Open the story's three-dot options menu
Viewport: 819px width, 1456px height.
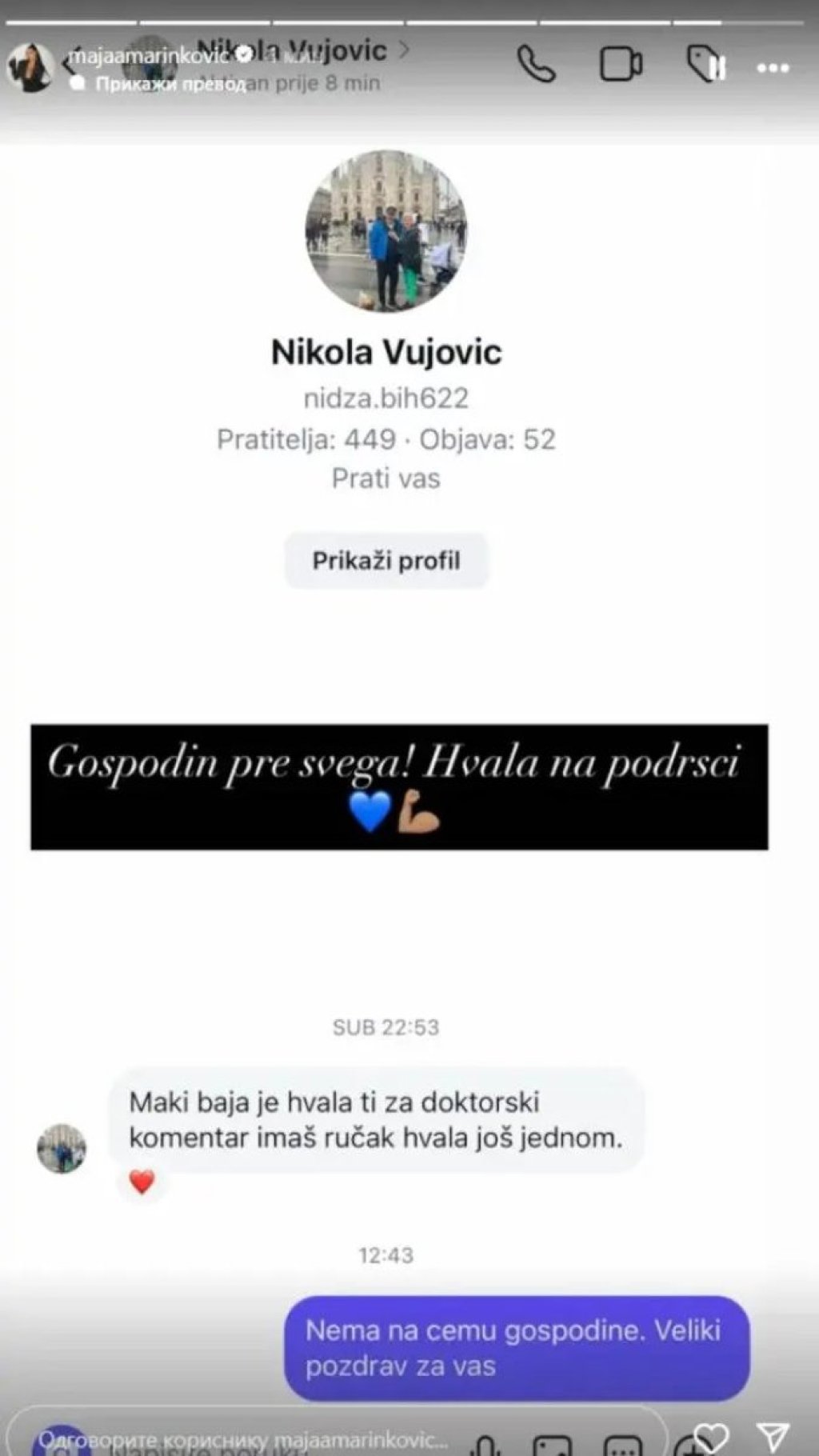(773, 68)
